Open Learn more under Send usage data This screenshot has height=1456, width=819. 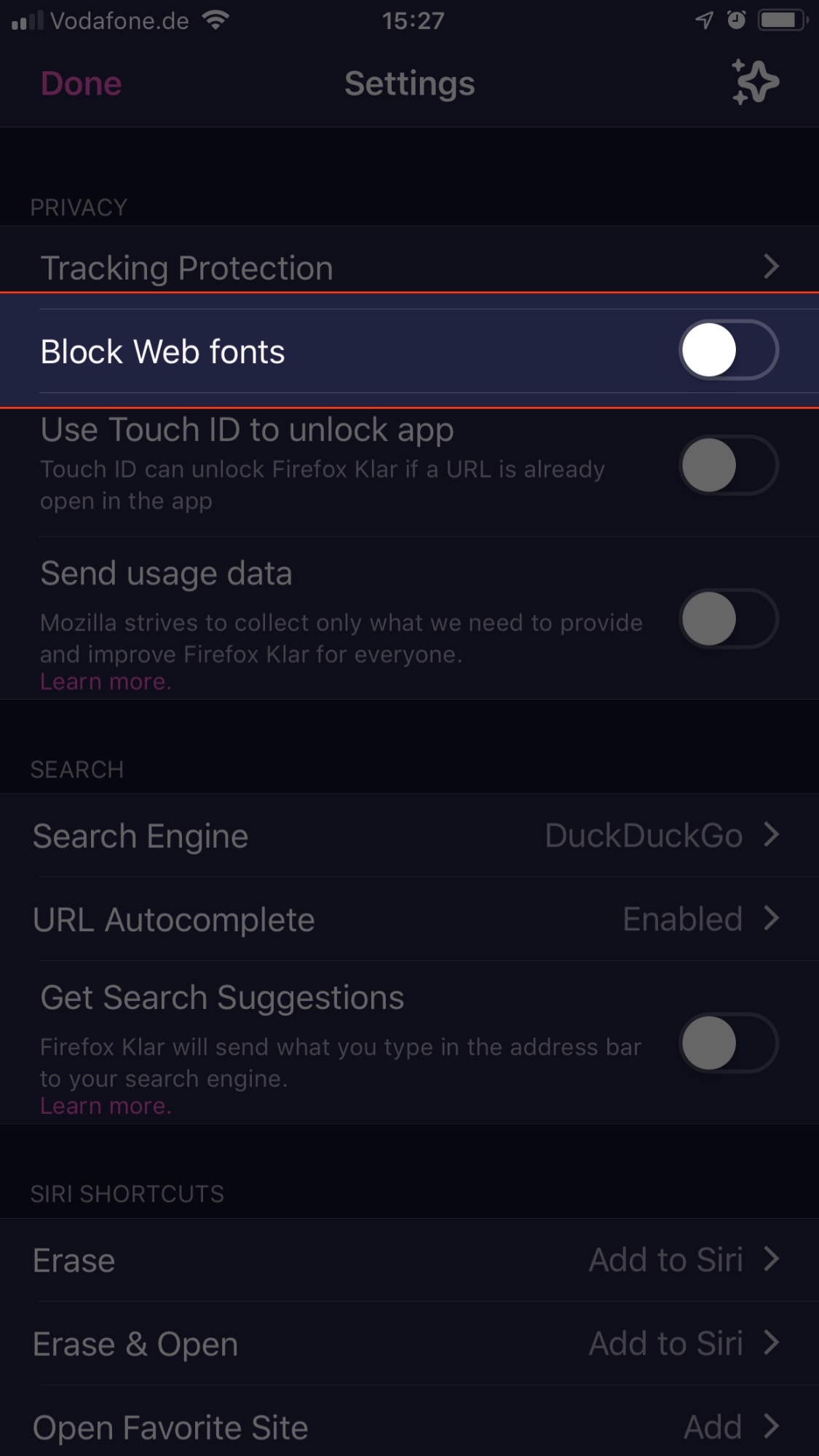[x=106, y=682]
